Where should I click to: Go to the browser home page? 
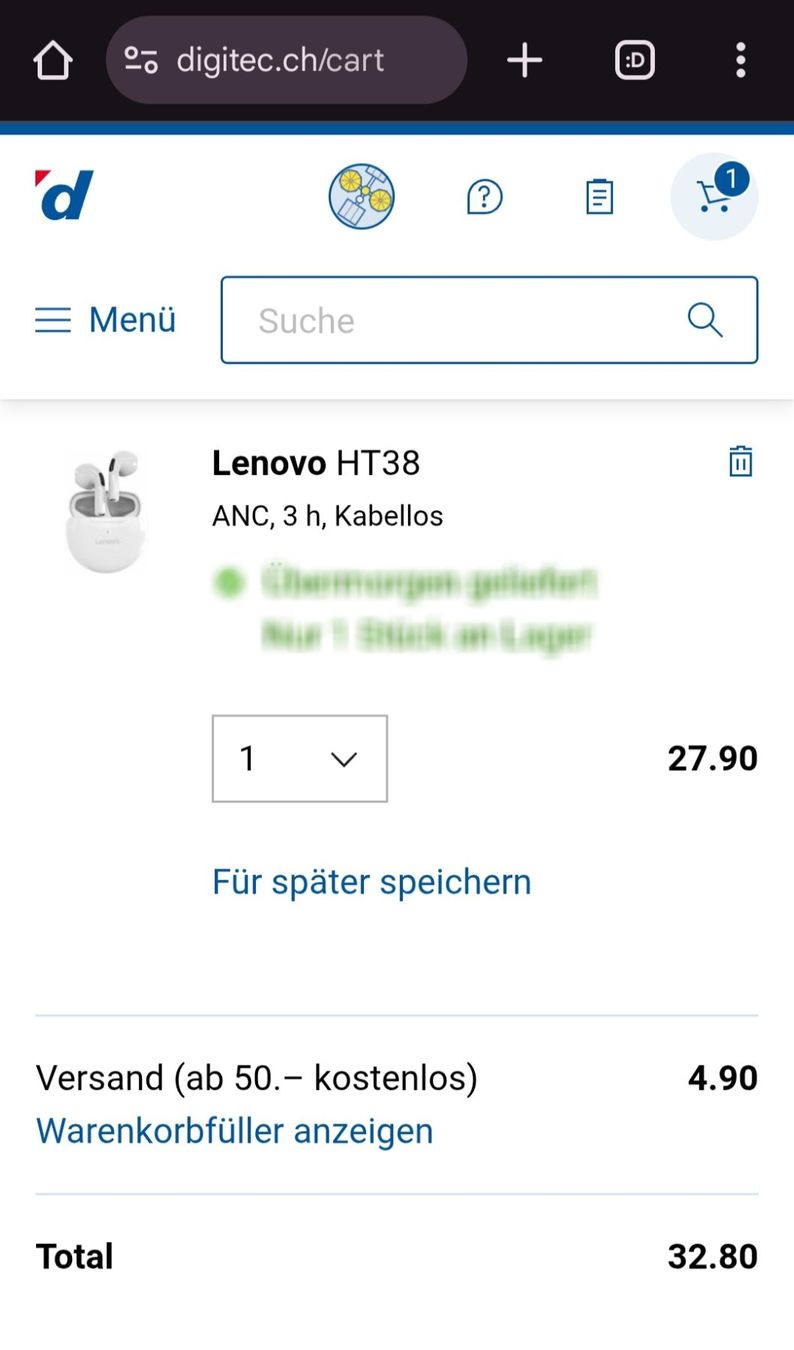pyautogui.click(x=53, y=61)
